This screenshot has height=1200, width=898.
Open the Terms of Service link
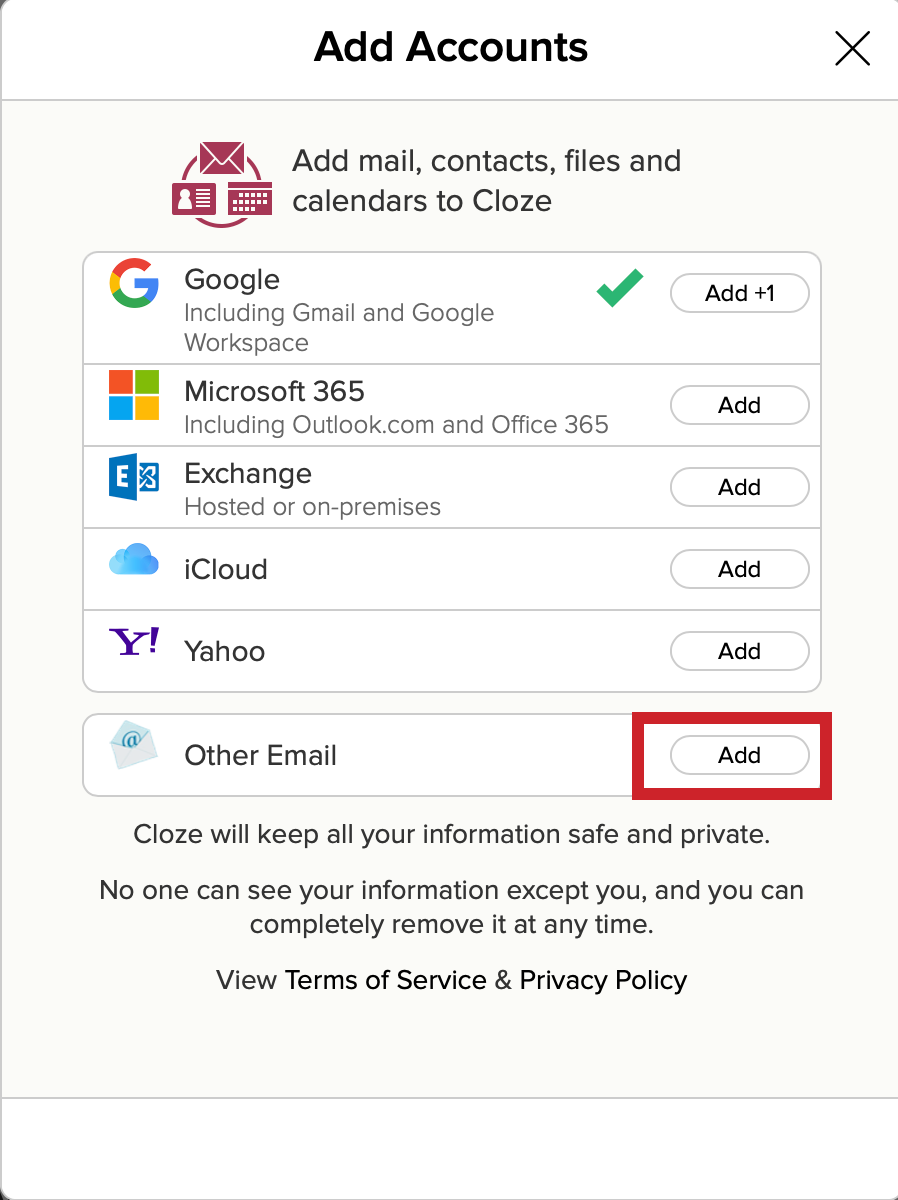tap(385, 980)
